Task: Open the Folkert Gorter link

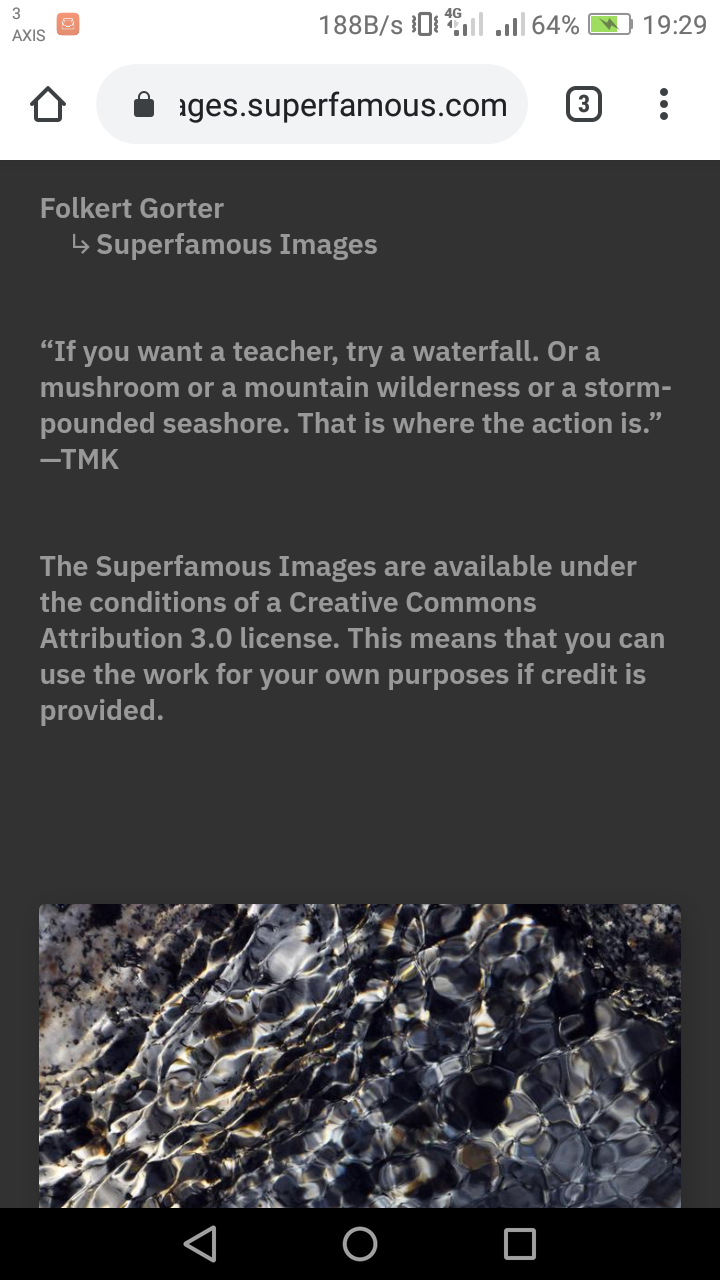Action: 132,208
